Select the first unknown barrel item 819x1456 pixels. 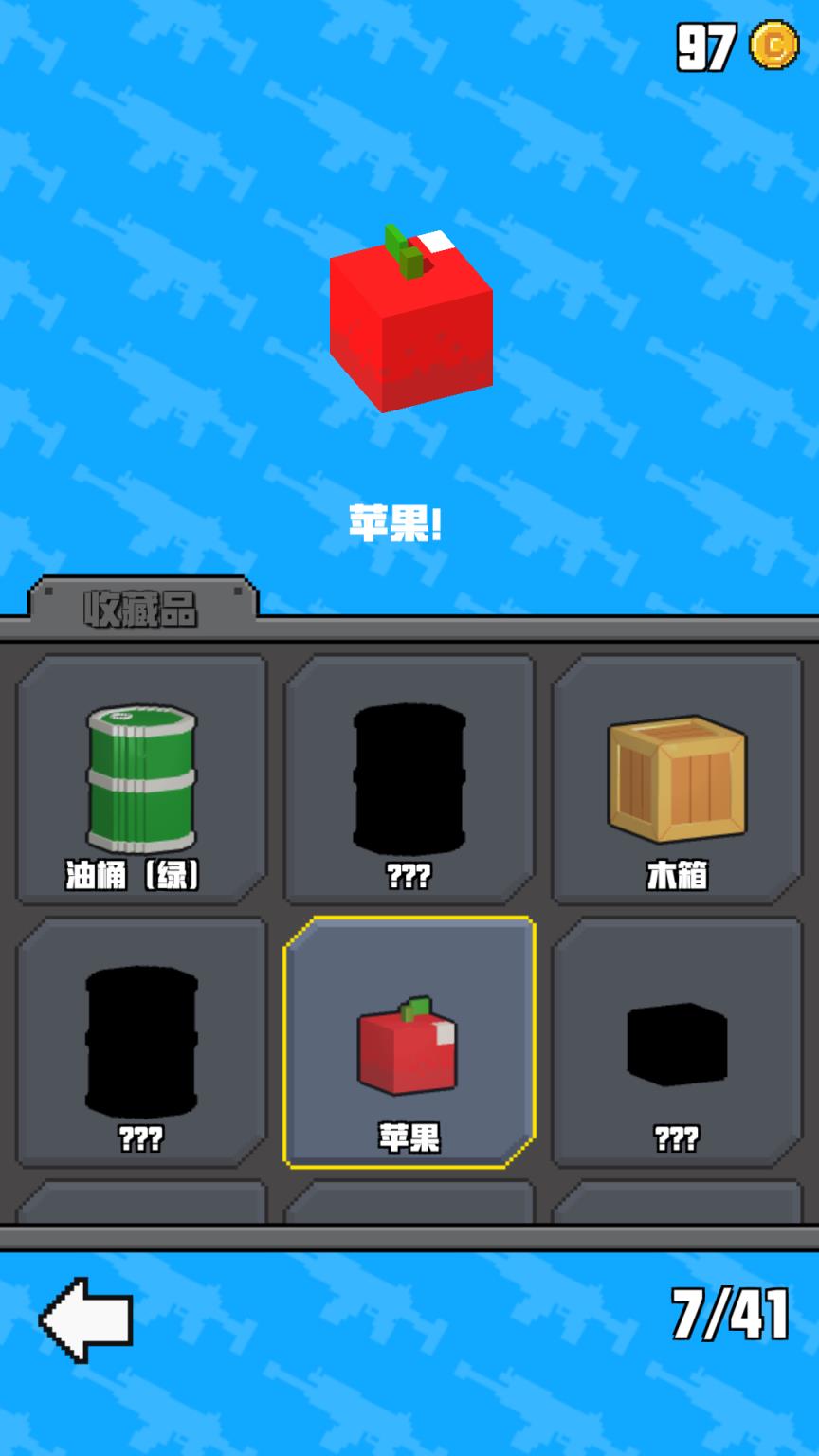[x=408, y=777]
